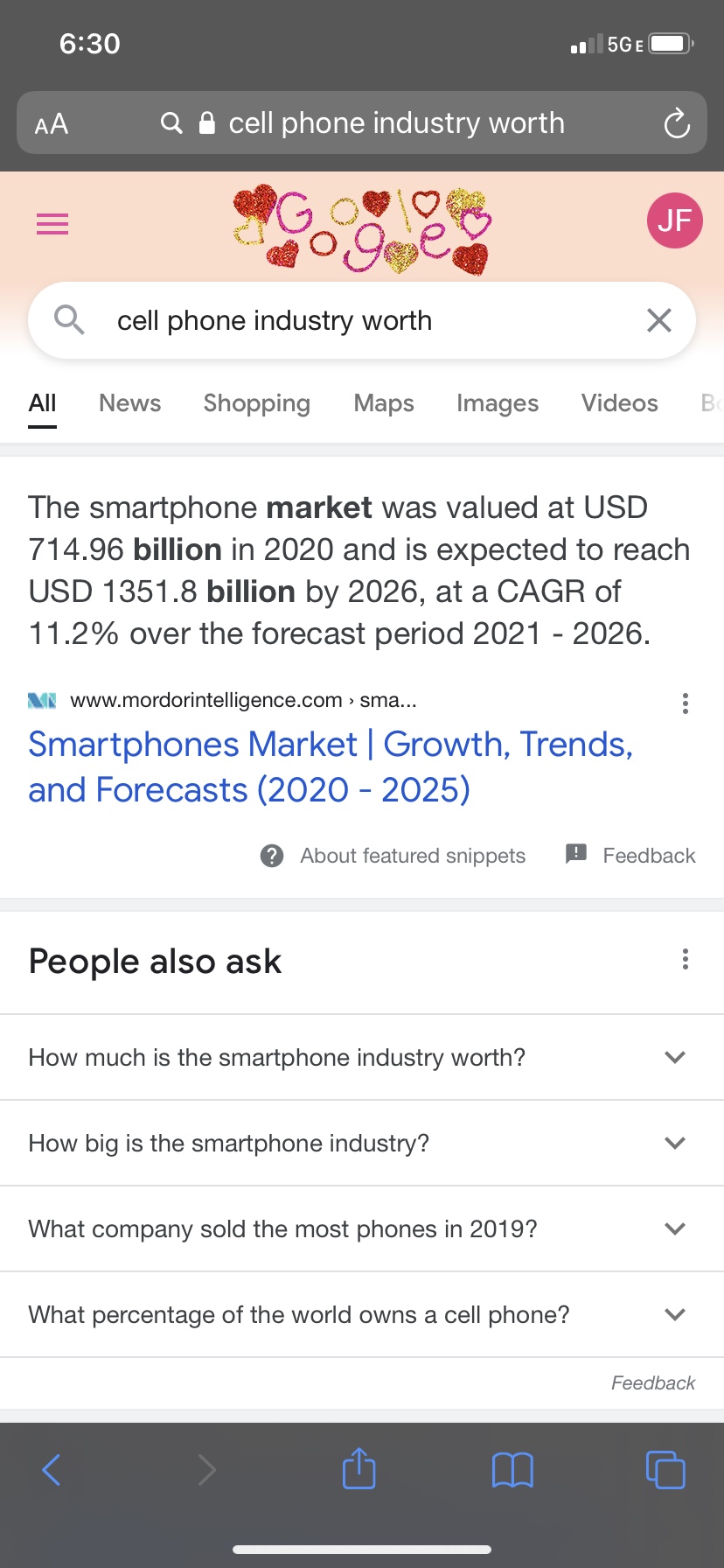Image resolution: width=724 pixels, height=1568 pixels.
Task: Open About featured snippets
Action: tap(393, 856)
